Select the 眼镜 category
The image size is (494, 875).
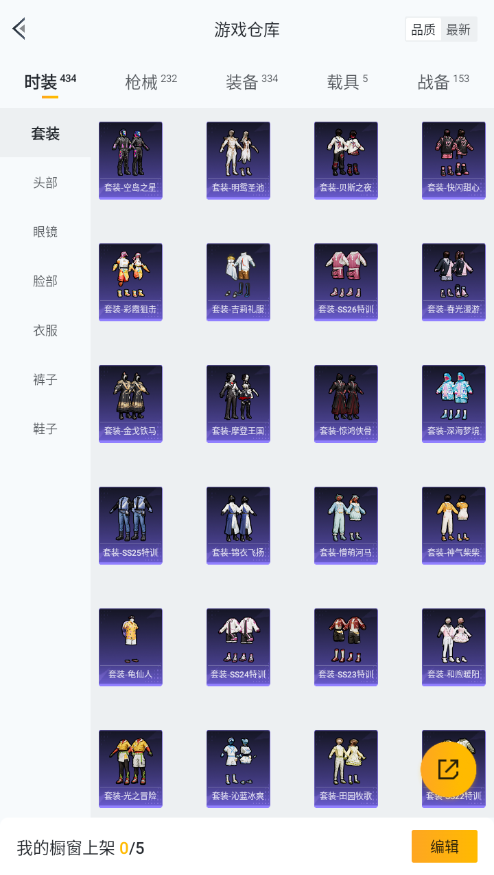pyautogui.click(x=45, y=232)
